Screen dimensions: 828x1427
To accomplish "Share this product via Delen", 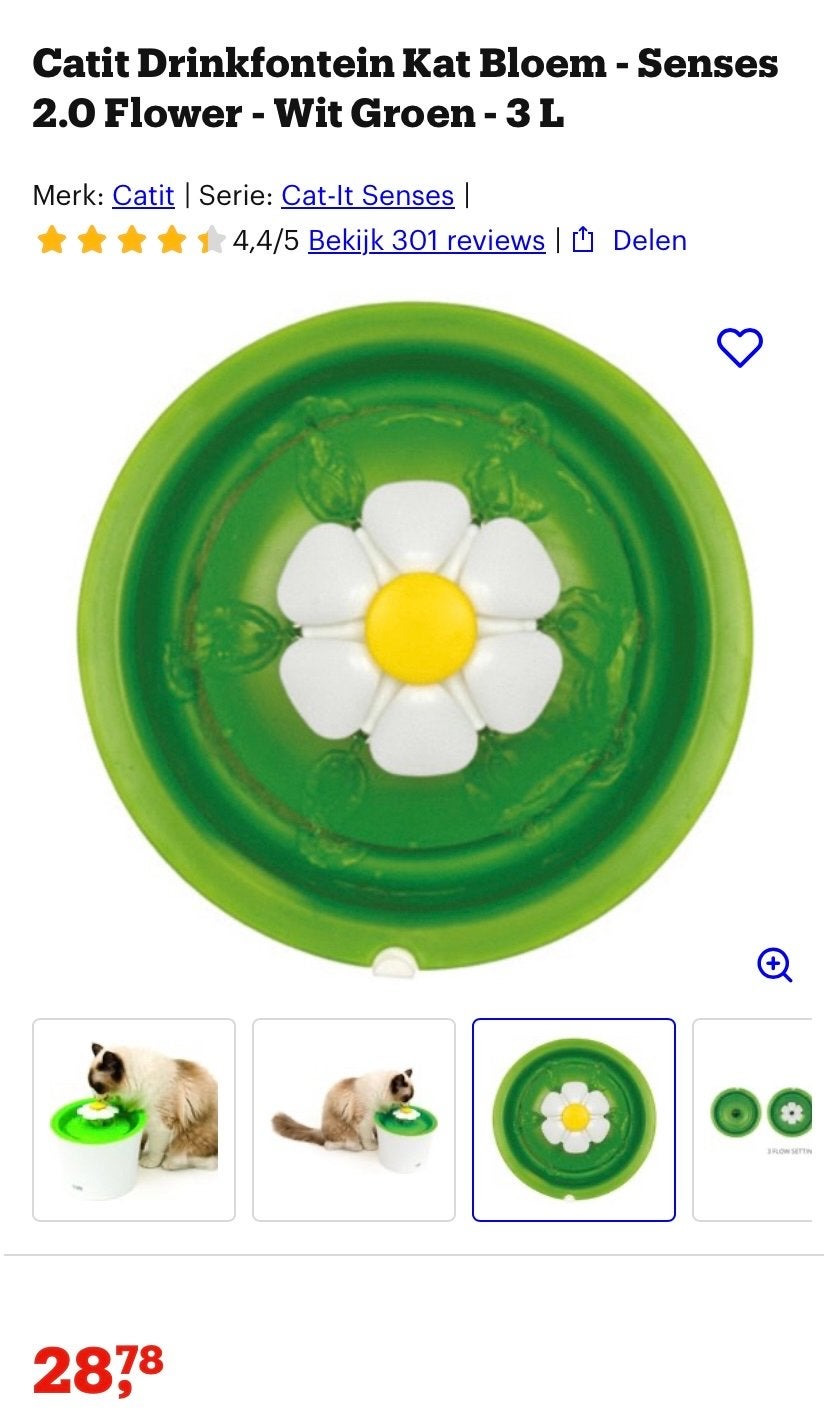I will tap(630, 241).
